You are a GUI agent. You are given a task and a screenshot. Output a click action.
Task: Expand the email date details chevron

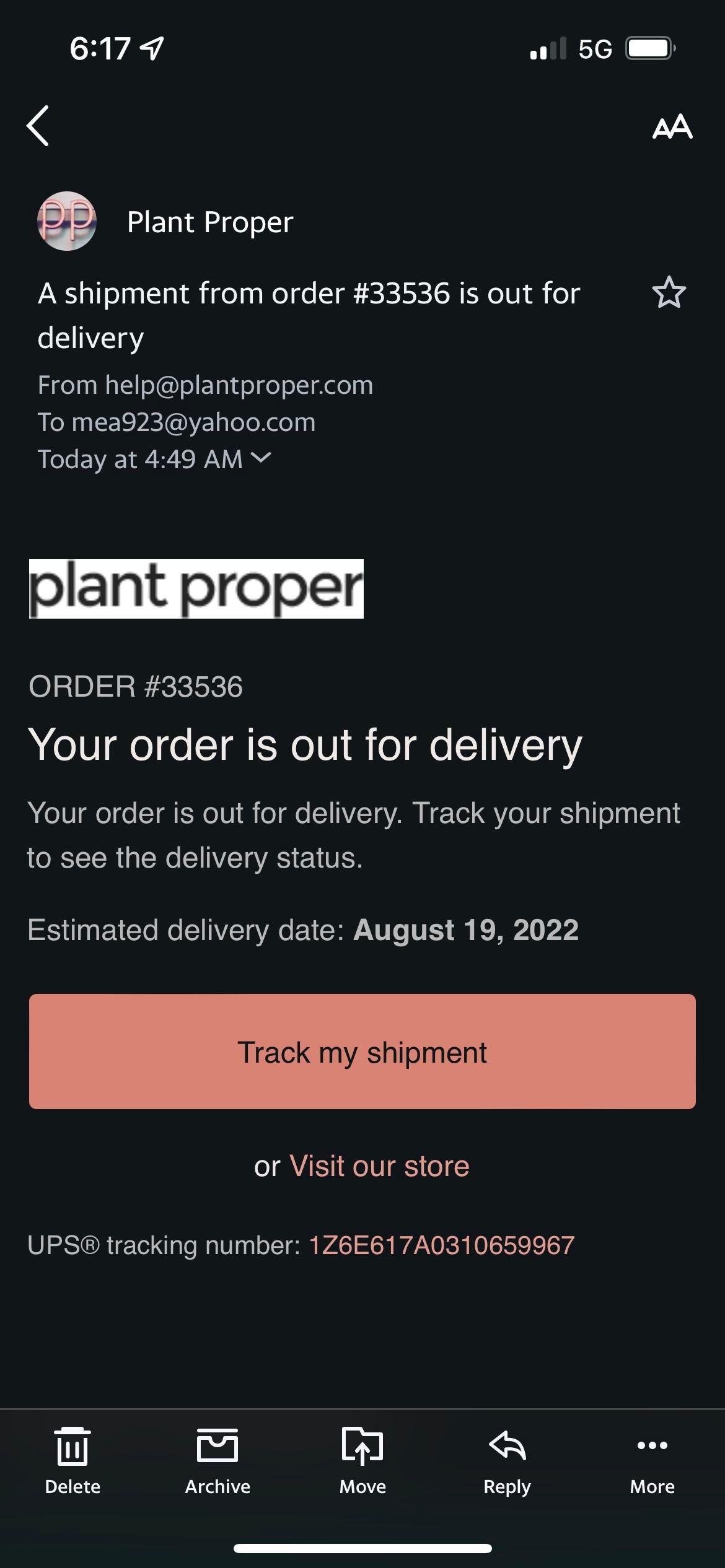click(x=261, y=458)
